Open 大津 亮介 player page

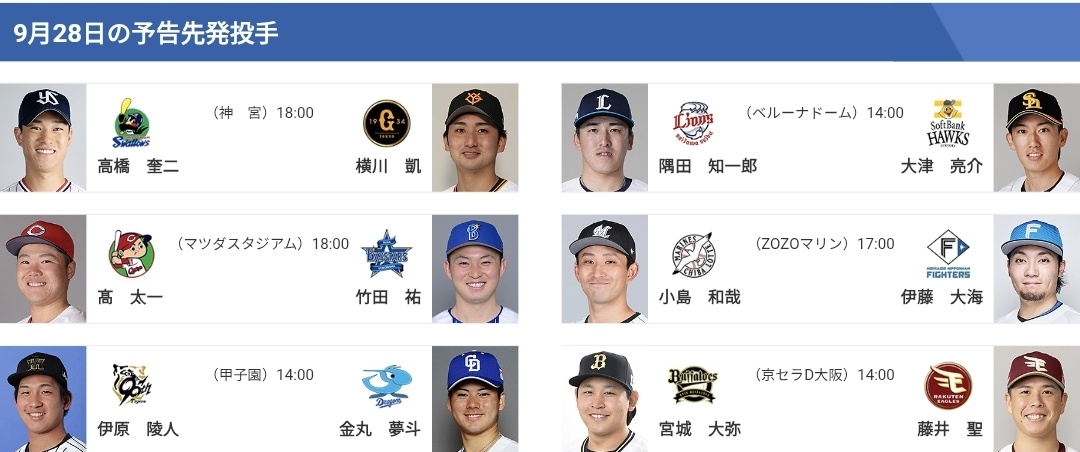[x=941, y=166]
